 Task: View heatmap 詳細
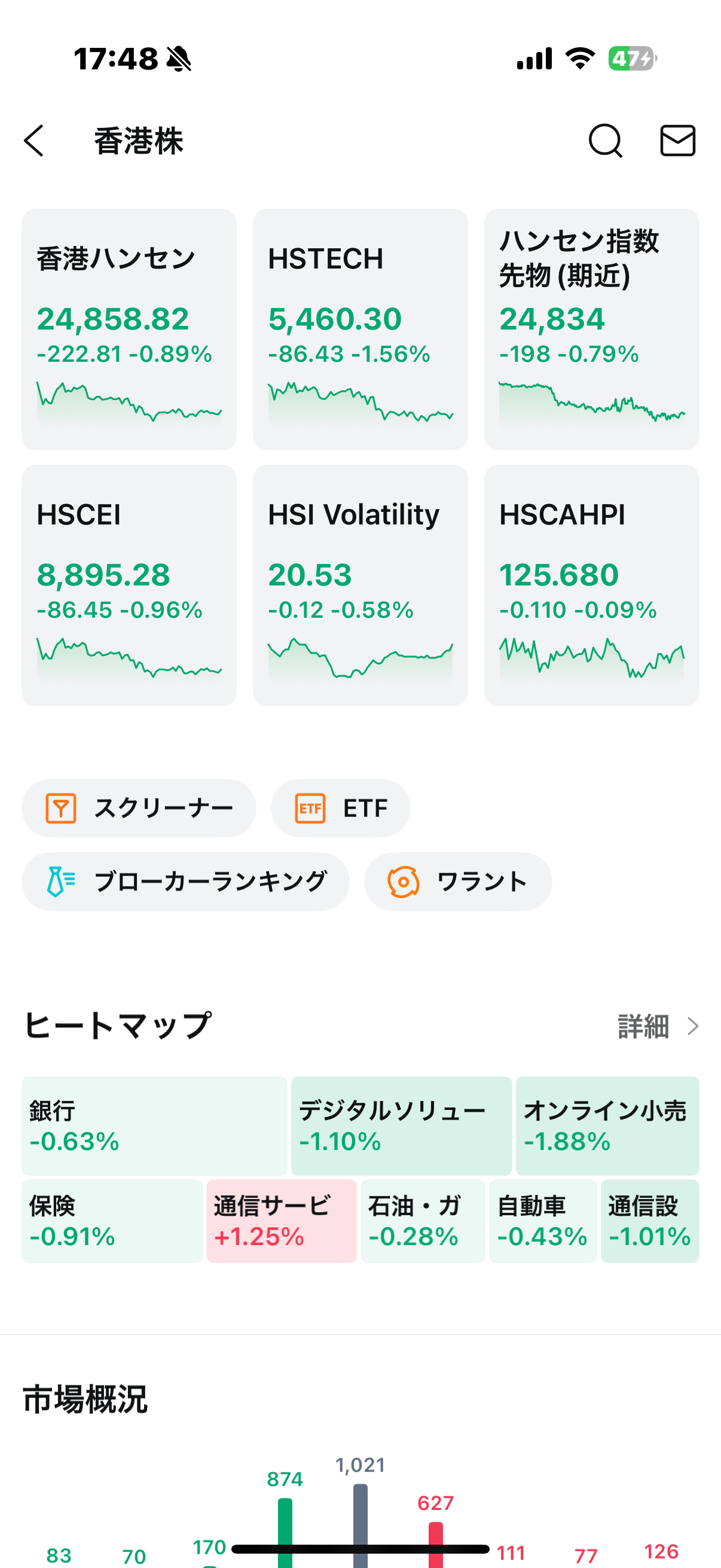pyautogui.click(x=658, y=1026)
